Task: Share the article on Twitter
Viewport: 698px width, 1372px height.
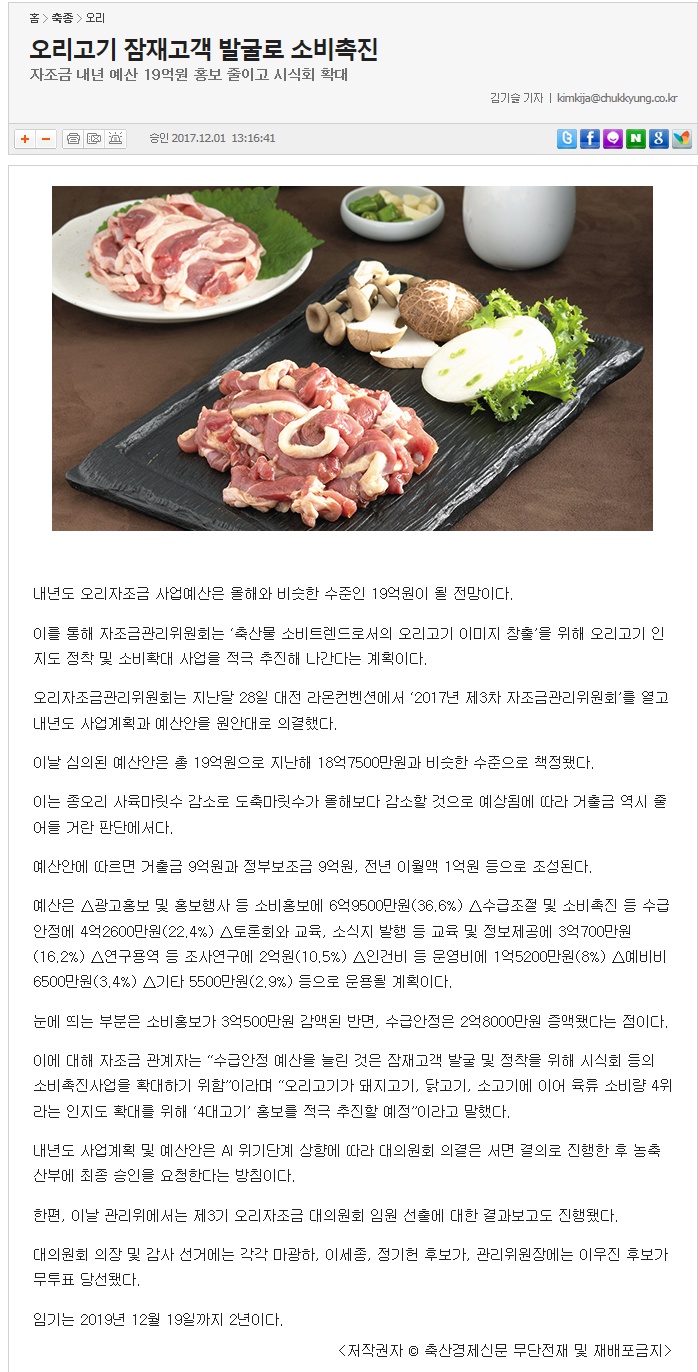Action: tap(567, 139)
